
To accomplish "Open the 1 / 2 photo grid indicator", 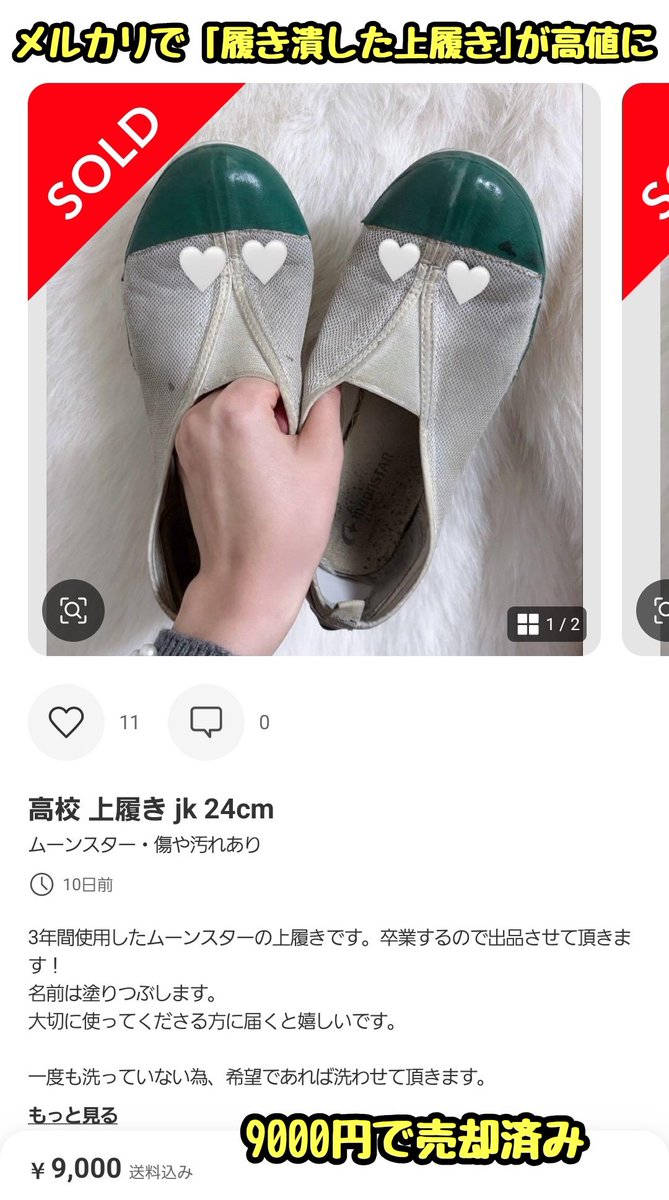I will pyautogui.click(x=546, y=625).
